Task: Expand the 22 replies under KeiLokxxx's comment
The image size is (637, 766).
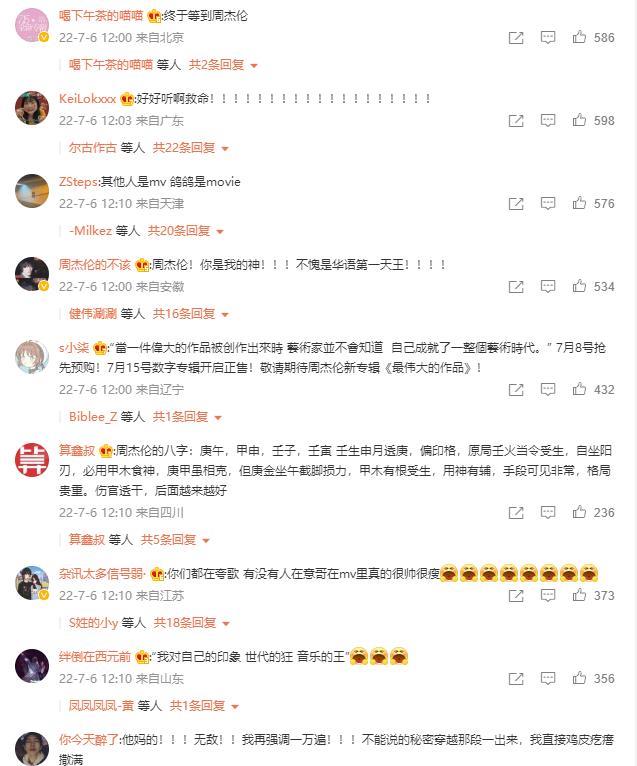Action: (190, 148)
